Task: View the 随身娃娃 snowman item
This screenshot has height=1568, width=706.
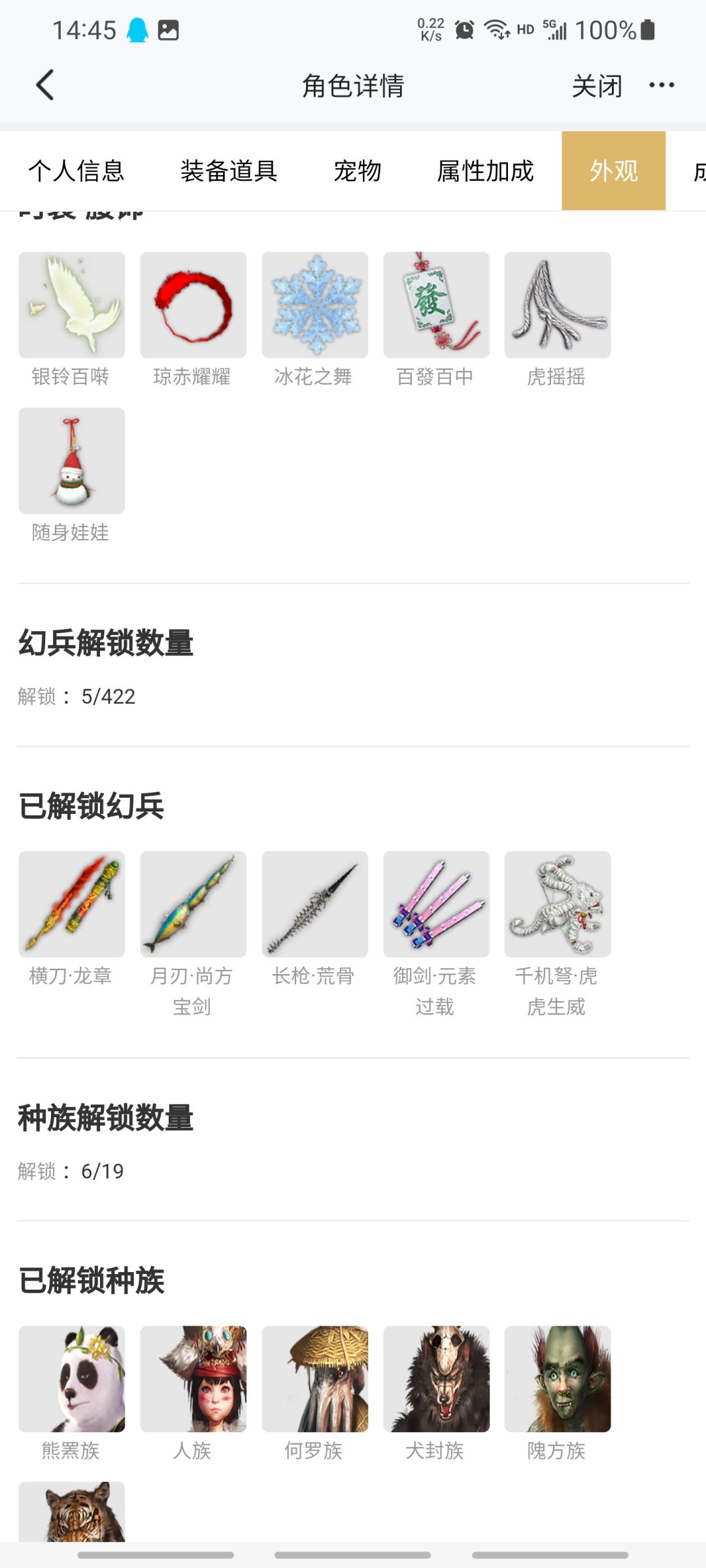Action: coord(72,461)
